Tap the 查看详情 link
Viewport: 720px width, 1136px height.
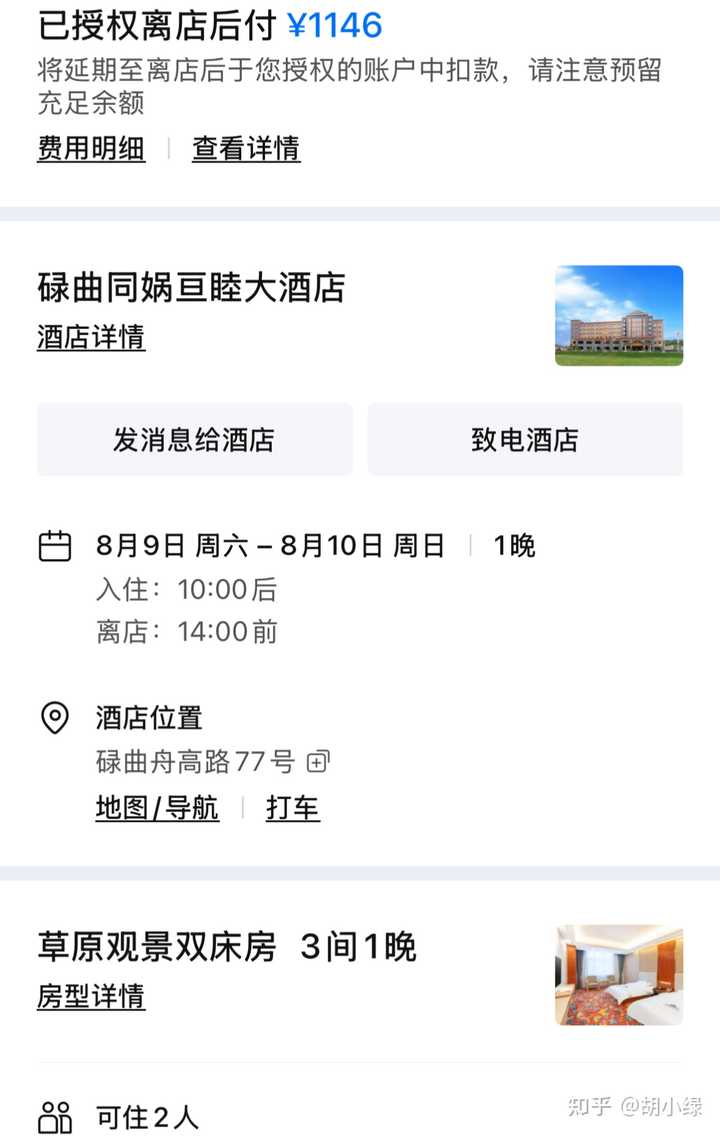click(x=246, y=149)
